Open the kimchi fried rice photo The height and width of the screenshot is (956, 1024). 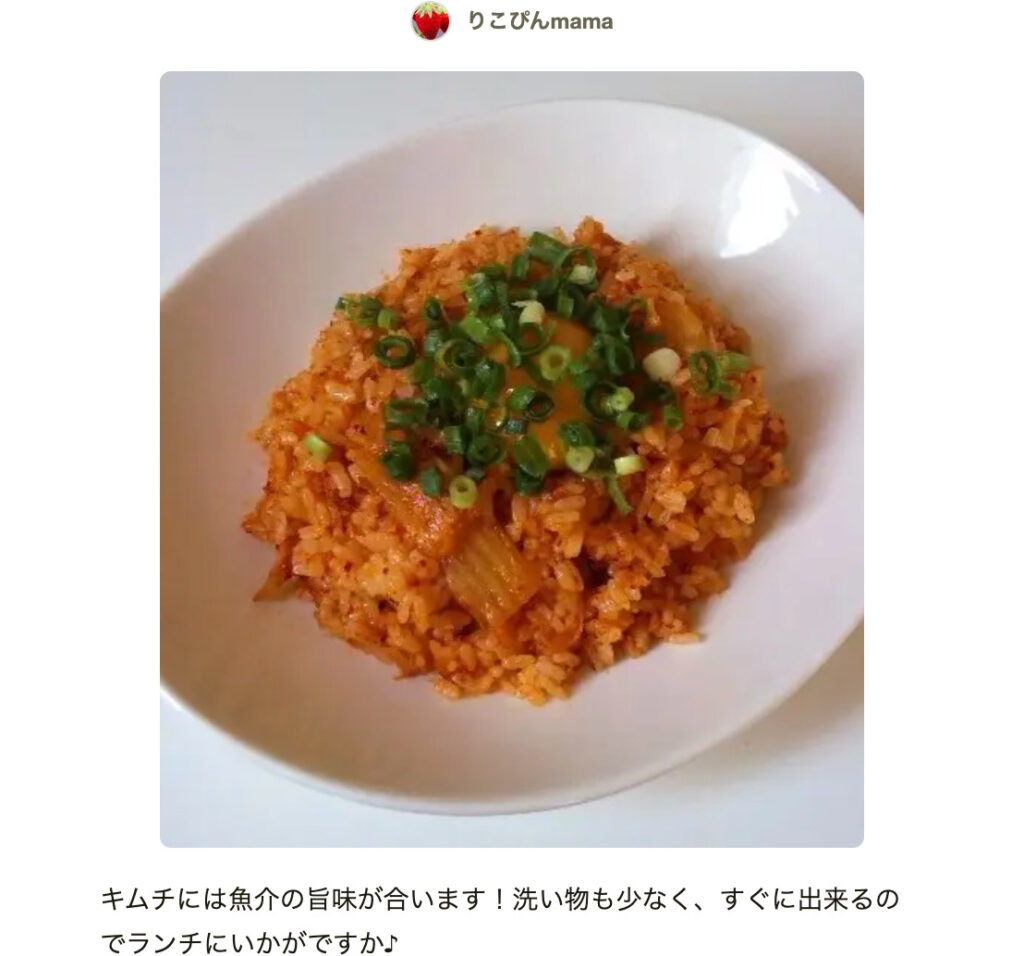coord(511,459)
